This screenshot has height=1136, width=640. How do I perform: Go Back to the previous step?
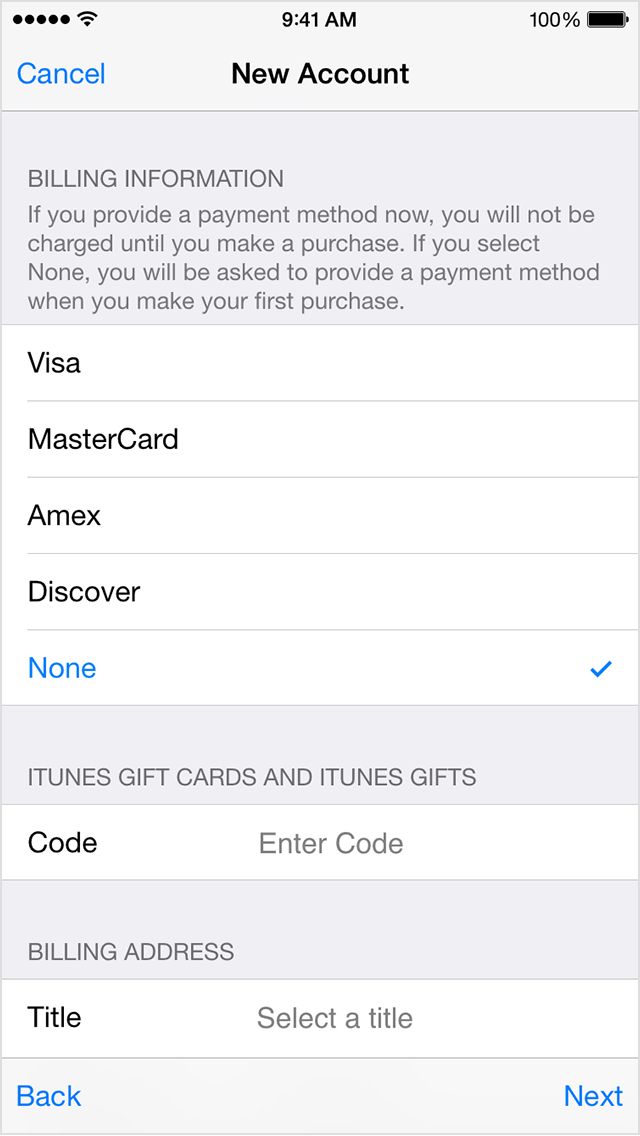[49, 1096]
